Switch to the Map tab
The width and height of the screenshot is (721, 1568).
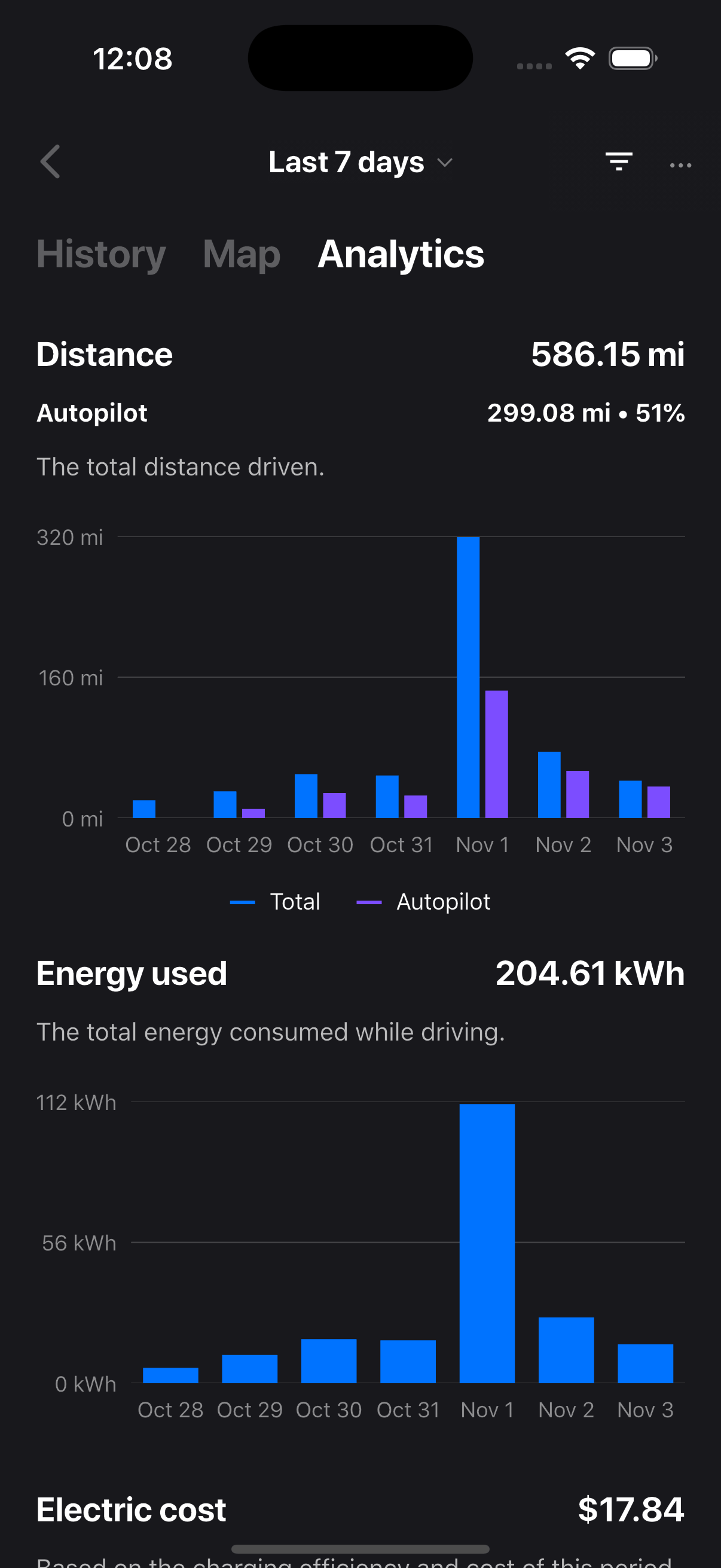[242, 254]
